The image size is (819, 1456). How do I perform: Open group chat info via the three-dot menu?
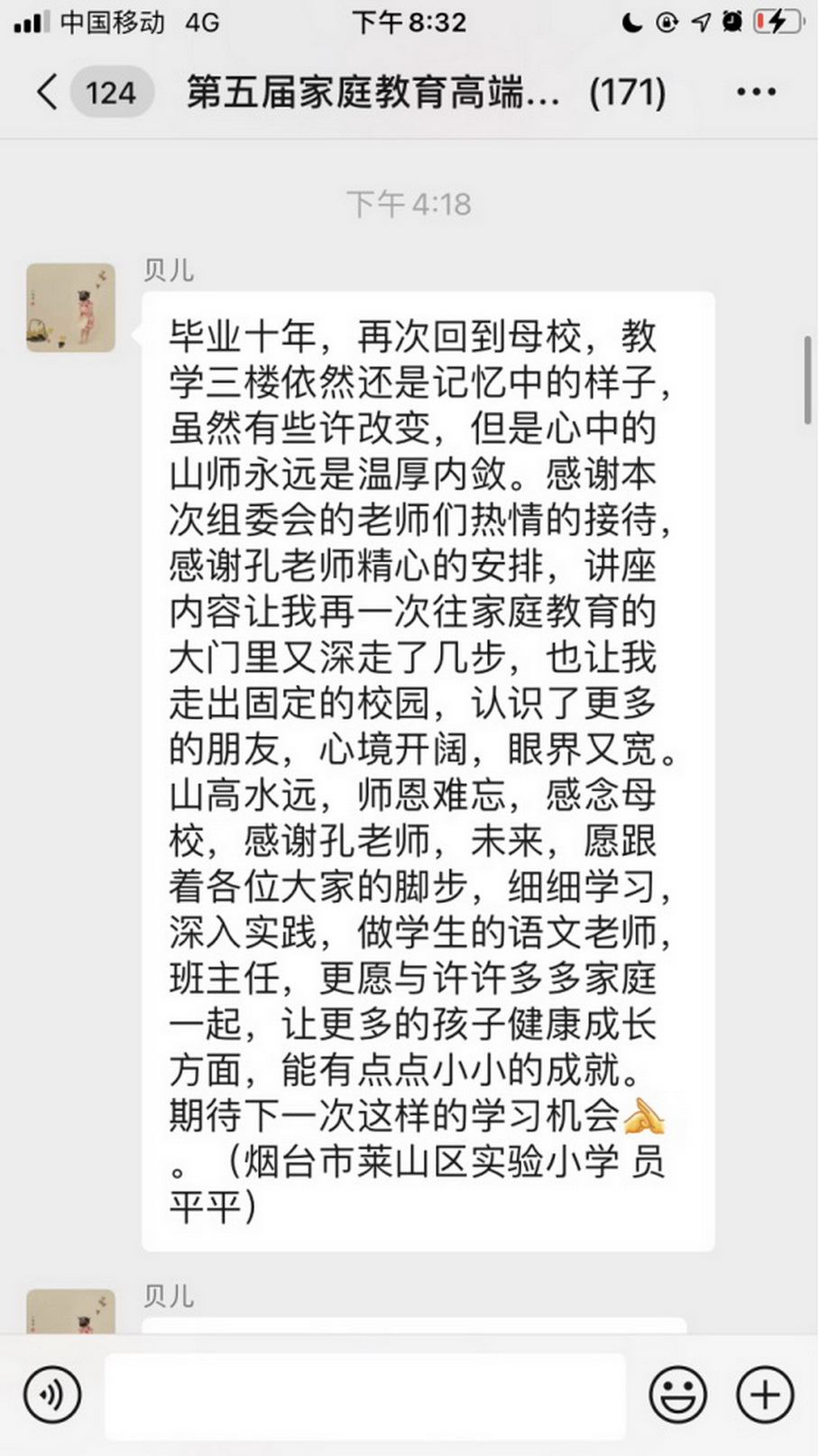click(x=756, y=92)
